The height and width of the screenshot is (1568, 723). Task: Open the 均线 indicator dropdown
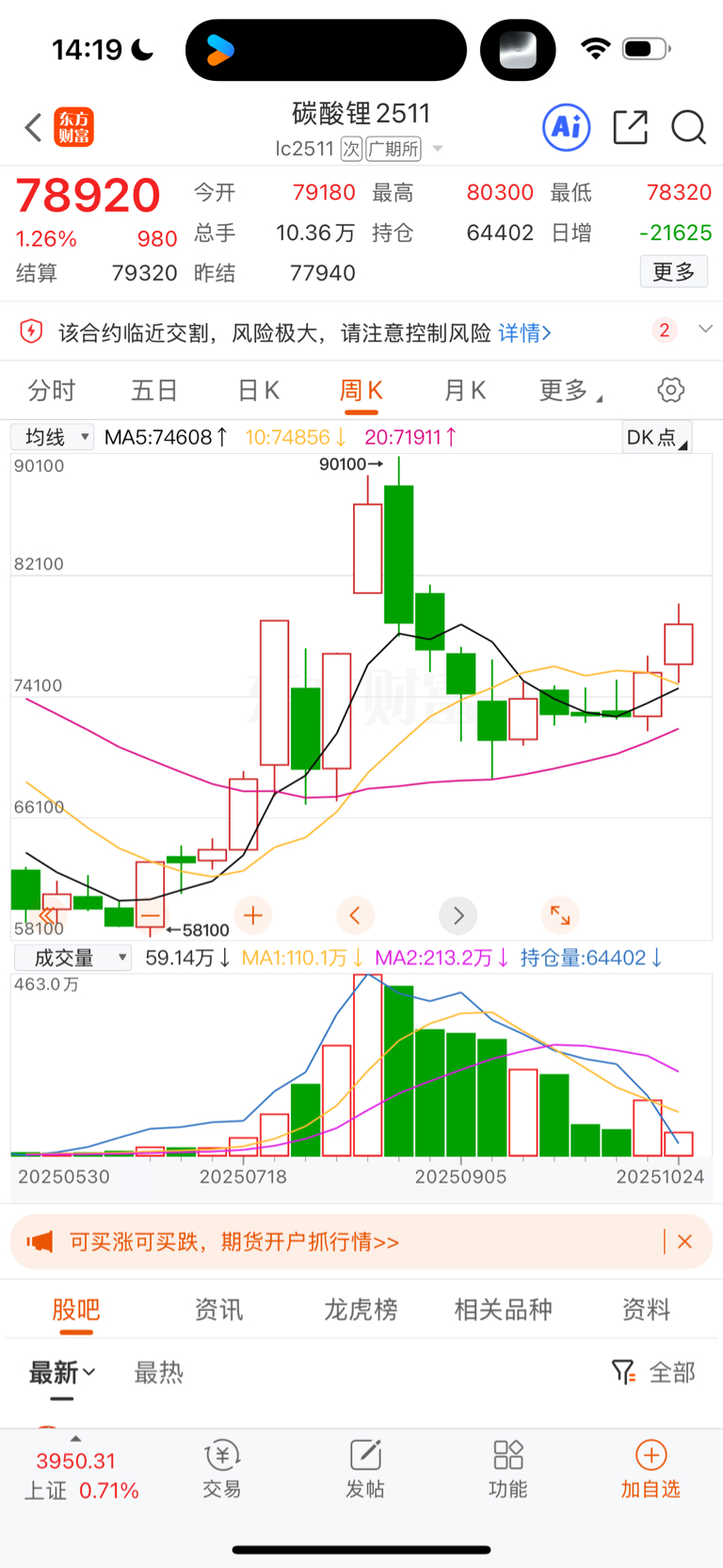pyautogui.click(x=53, y=437)
